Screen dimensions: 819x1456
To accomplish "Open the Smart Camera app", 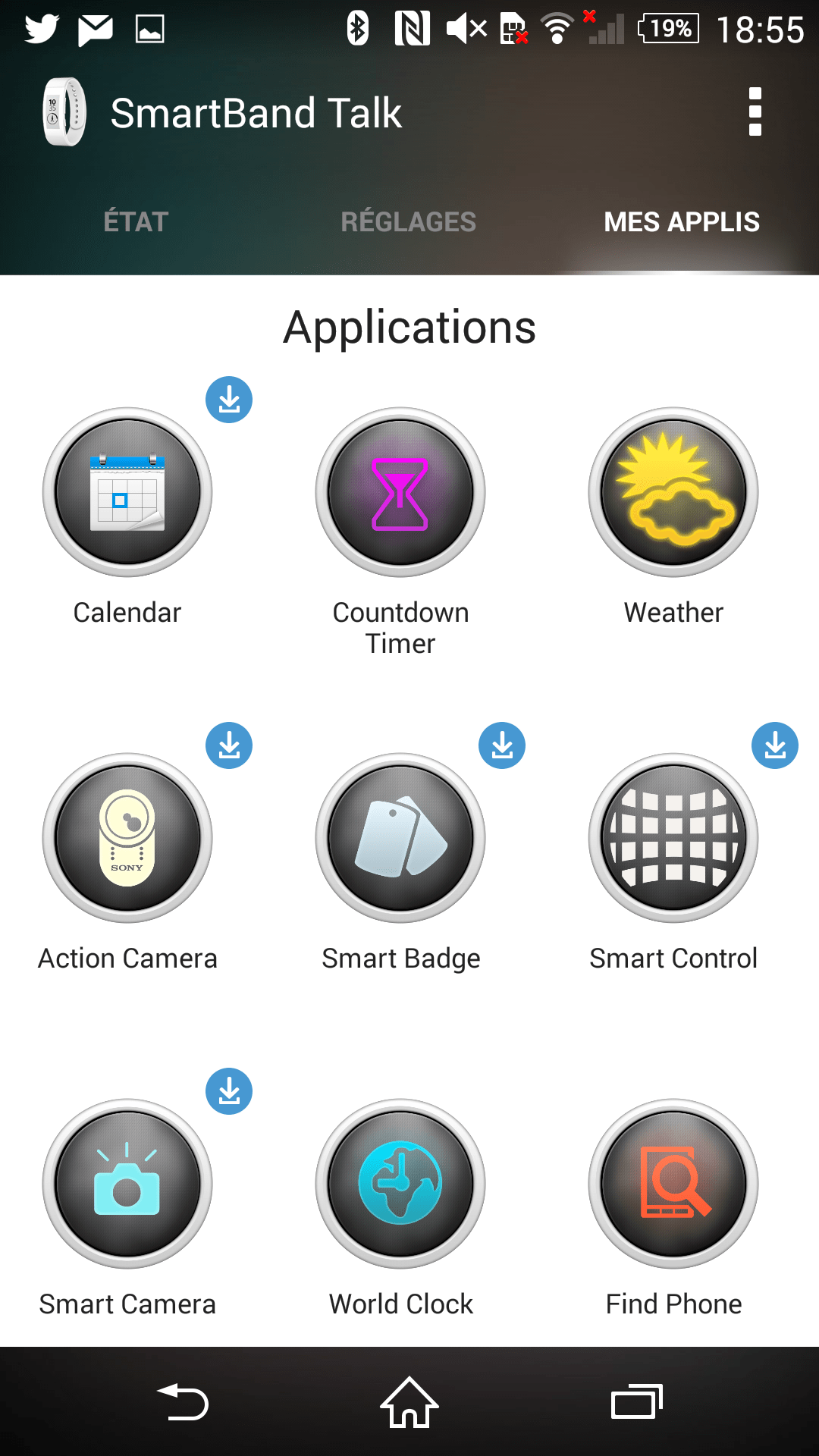I will [x=127, y=1184].
